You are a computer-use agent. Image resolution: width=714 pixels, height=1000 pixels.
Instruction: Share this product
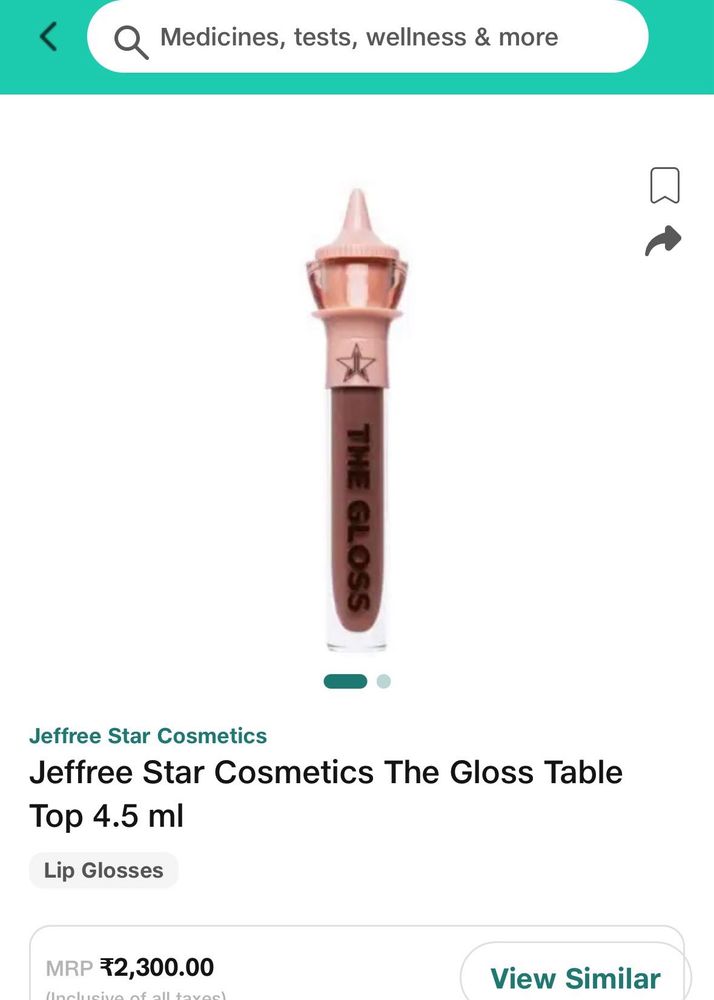click(x=663, y=241)
